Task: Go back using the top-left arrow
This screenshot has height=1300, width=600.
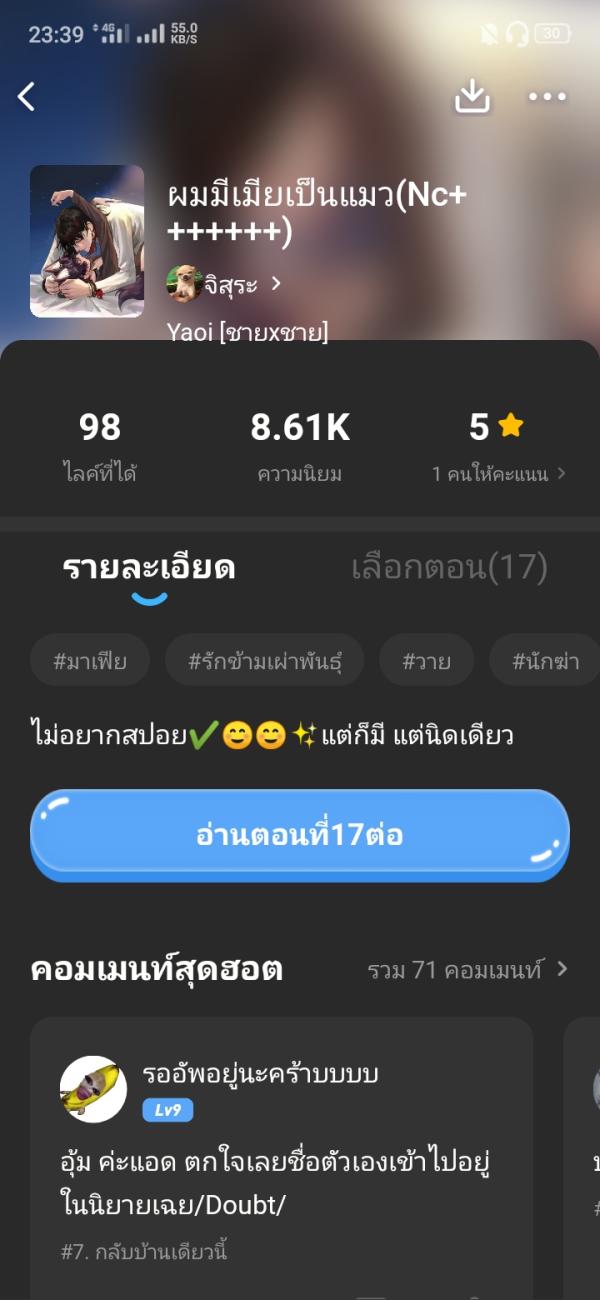Action: [x=27, y=97]
